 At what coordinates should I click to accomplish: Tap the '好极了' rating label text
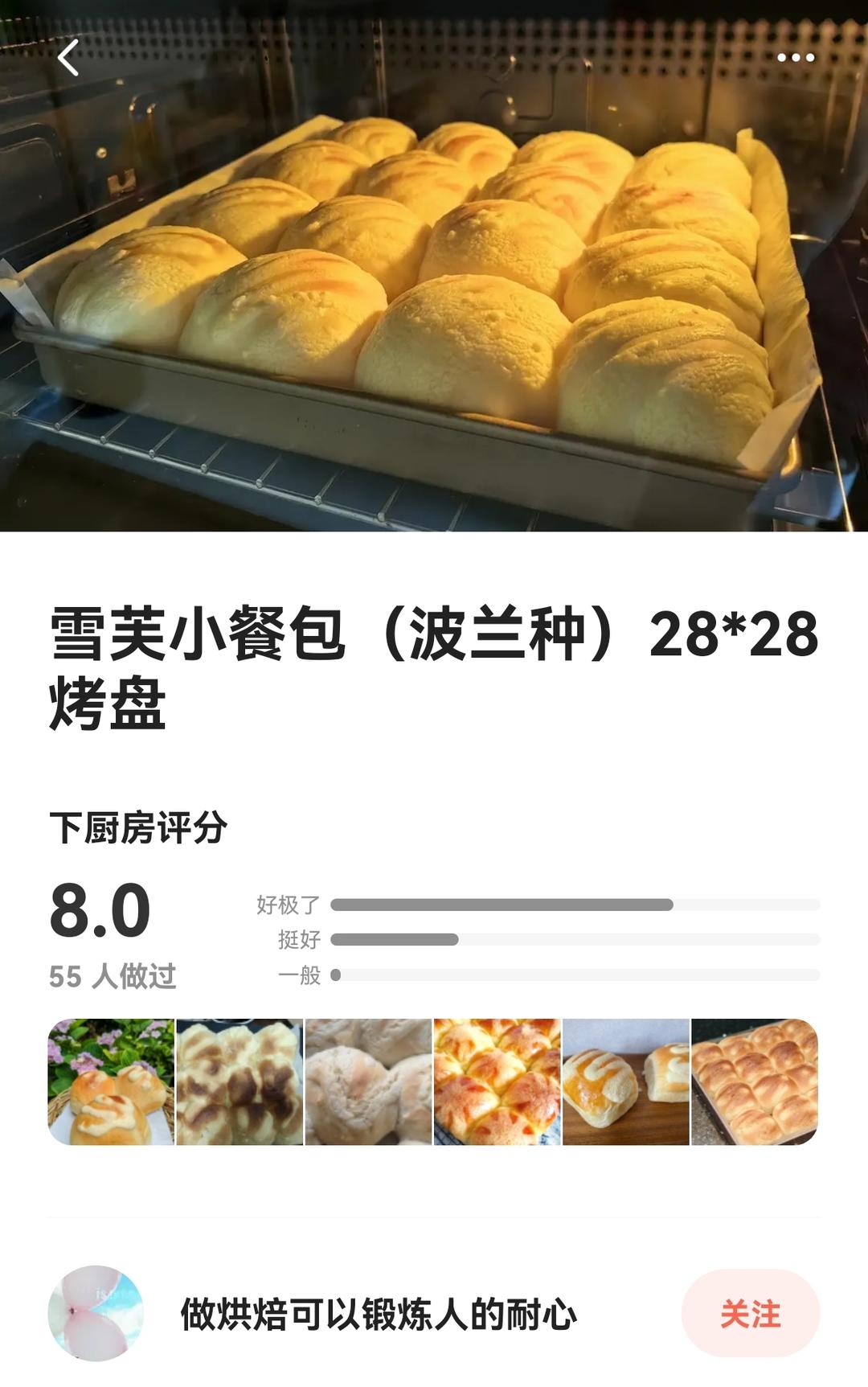pos(285,903)
